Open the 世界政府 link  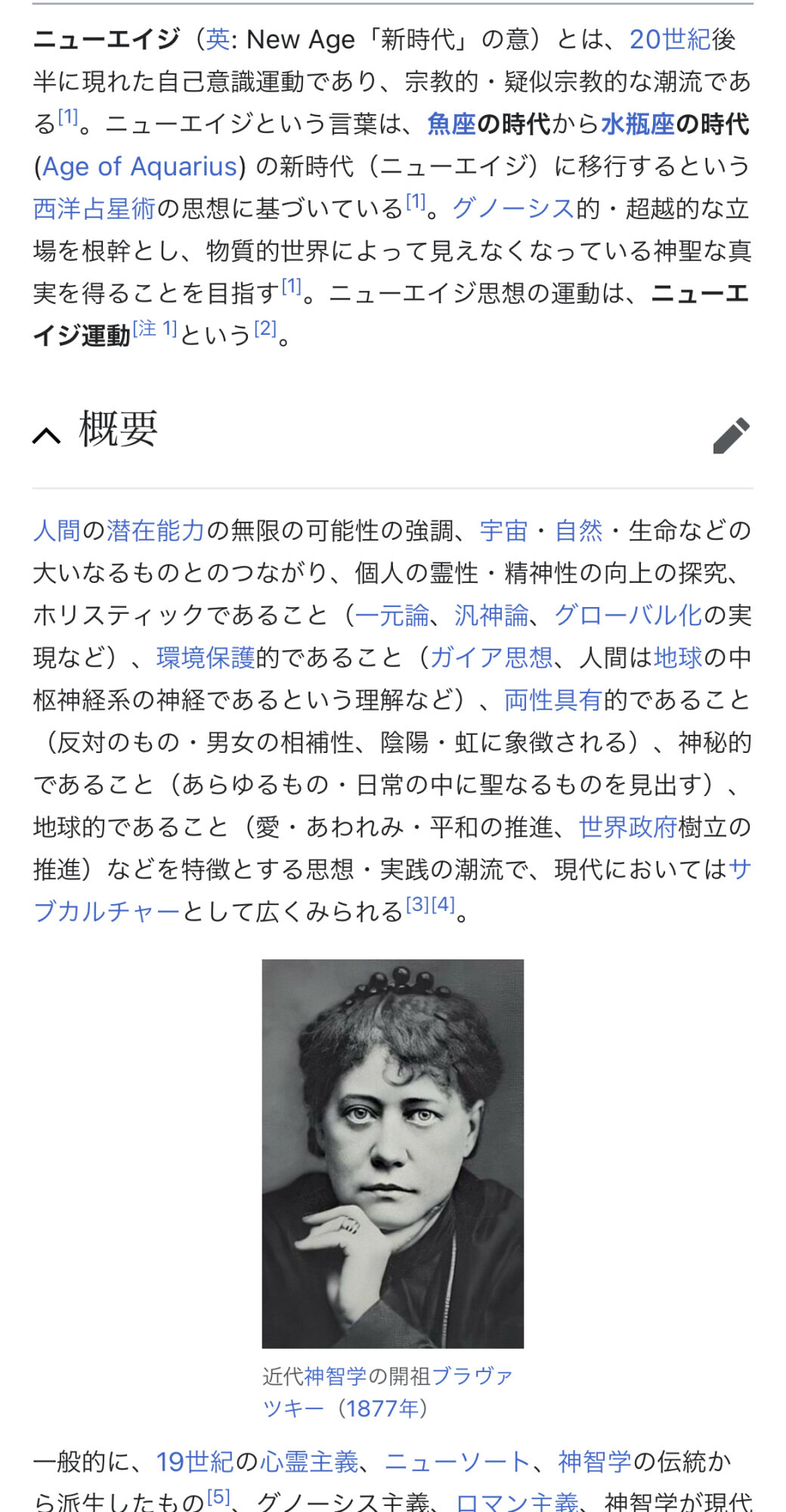point(627,827)
